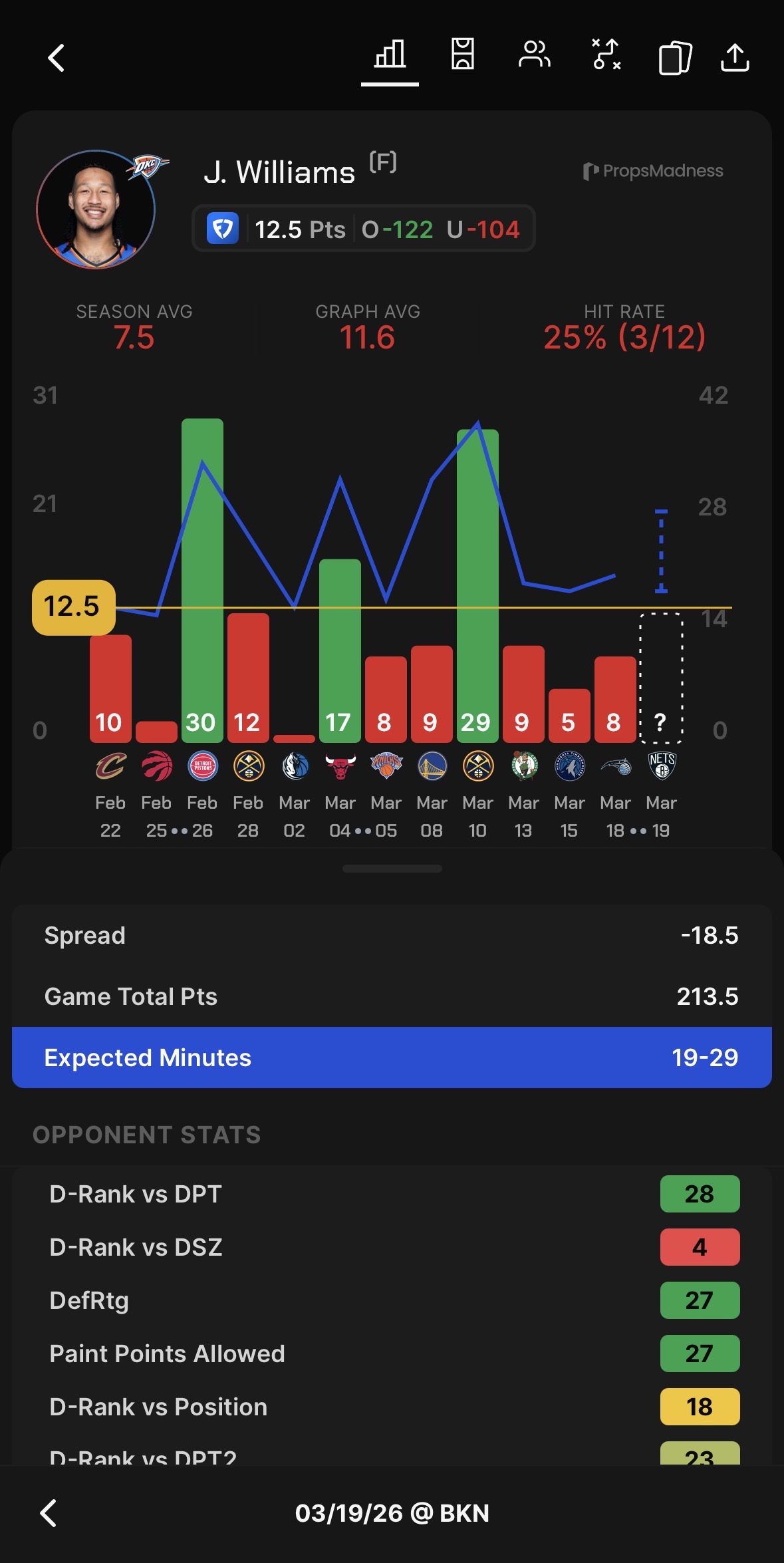Viewport: 784px width, 1563px height.
Task: Open the court view tab
Action: click(x=462, y=55)
